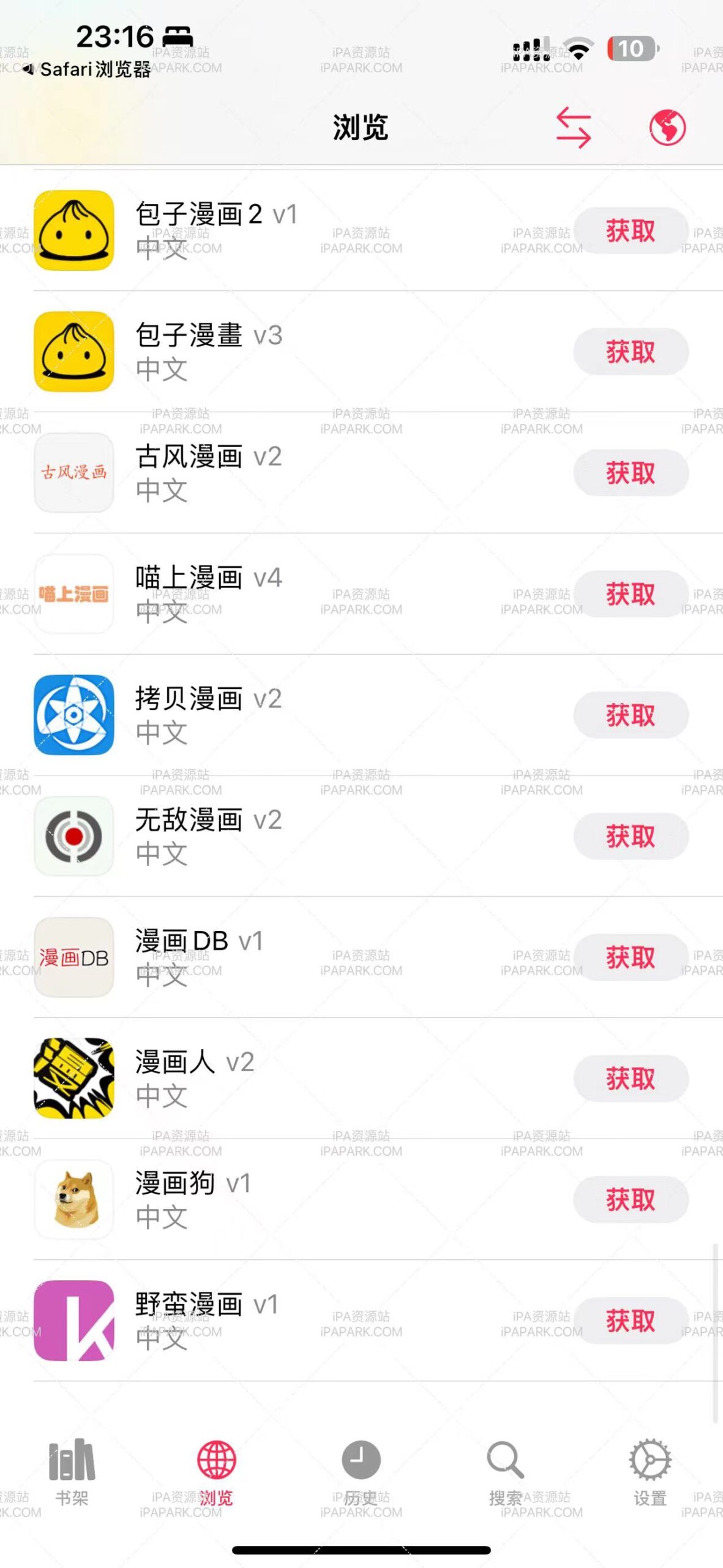Select the 古风漫画 source icon
Viewport: 723px width, 1568px height.
(73, 472)
